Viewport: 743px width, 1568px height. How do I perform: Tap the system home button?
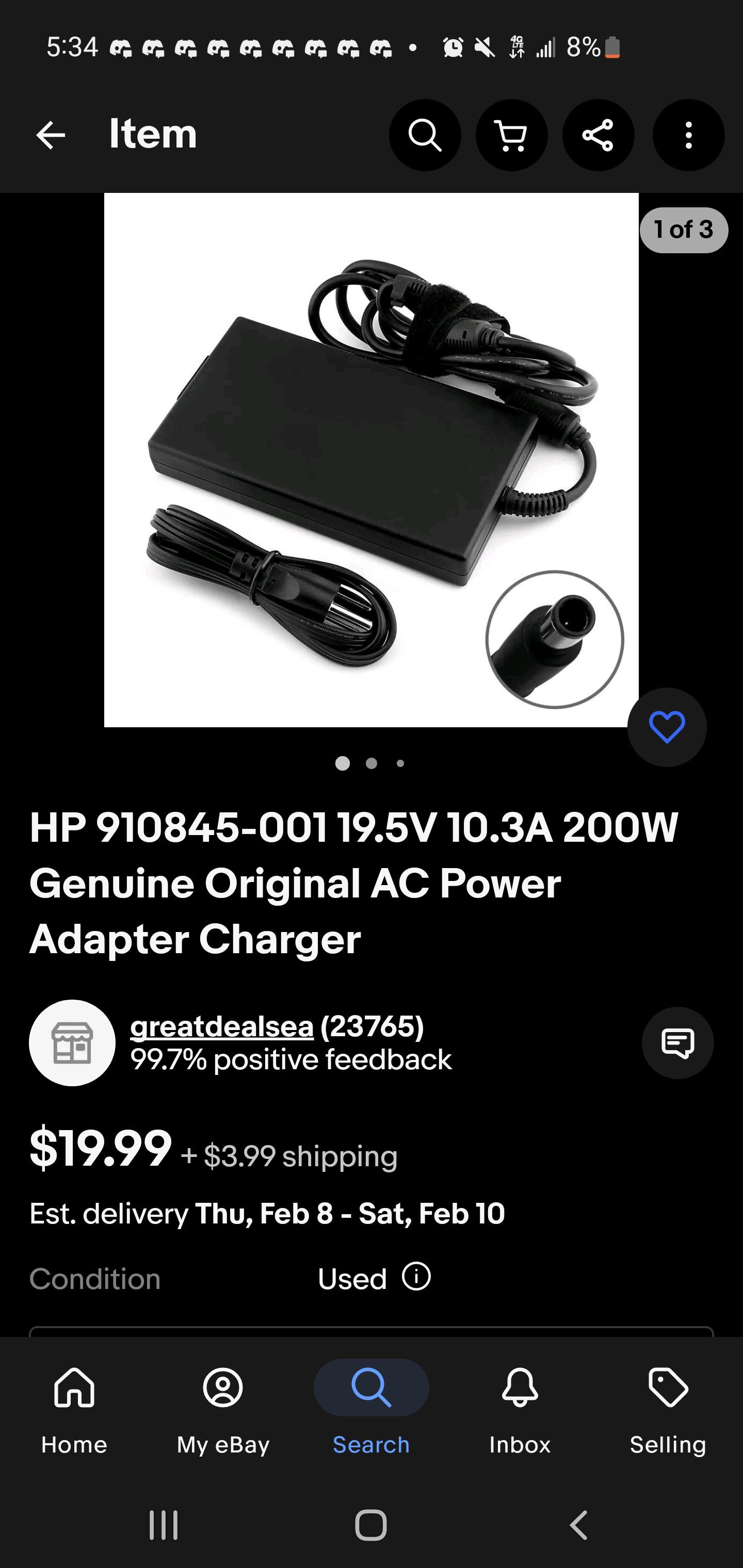[371, 1525]
